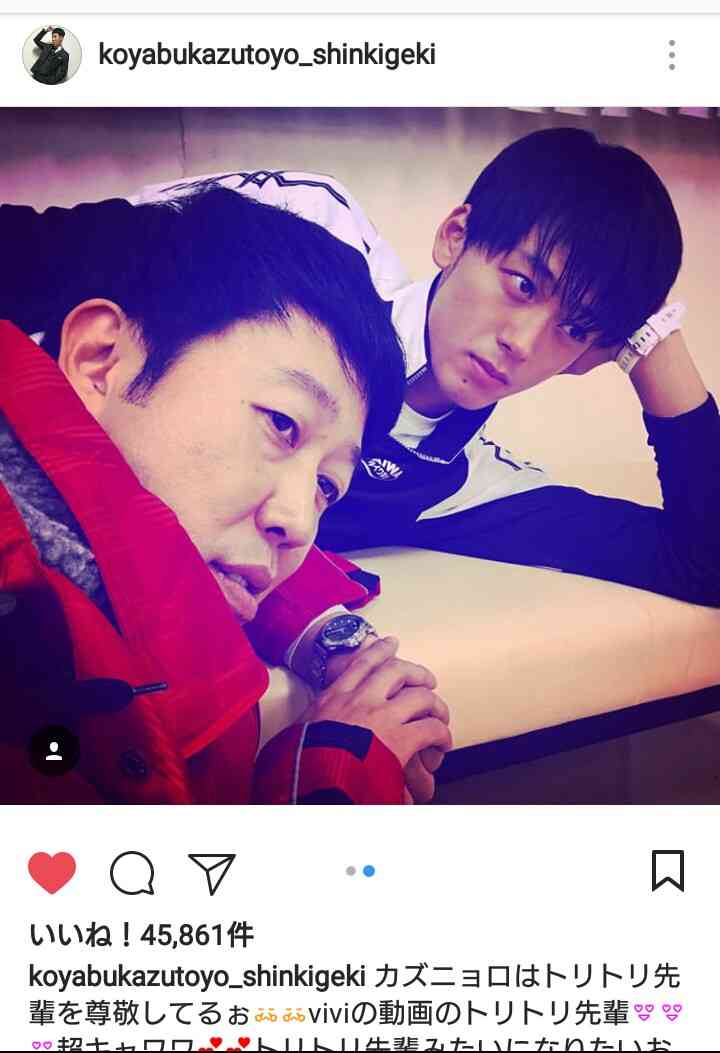Show tagged people on the photo
This screenshot has width=720, height=1053.
(x=53, y=751)
